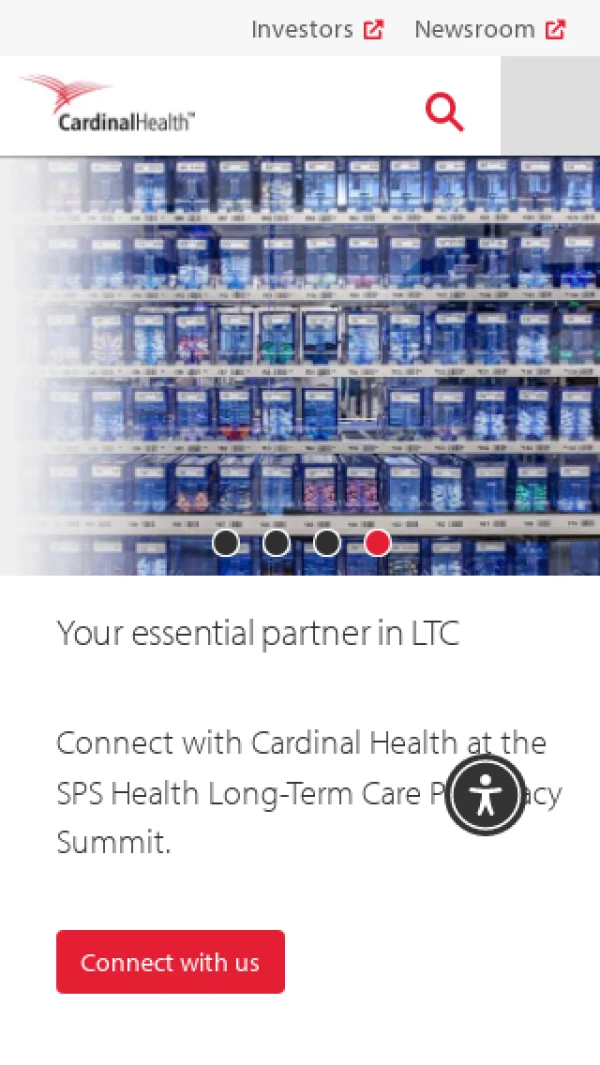Select the second carousel slide dot
600x1065 pixels.
[x=277, y=543]
